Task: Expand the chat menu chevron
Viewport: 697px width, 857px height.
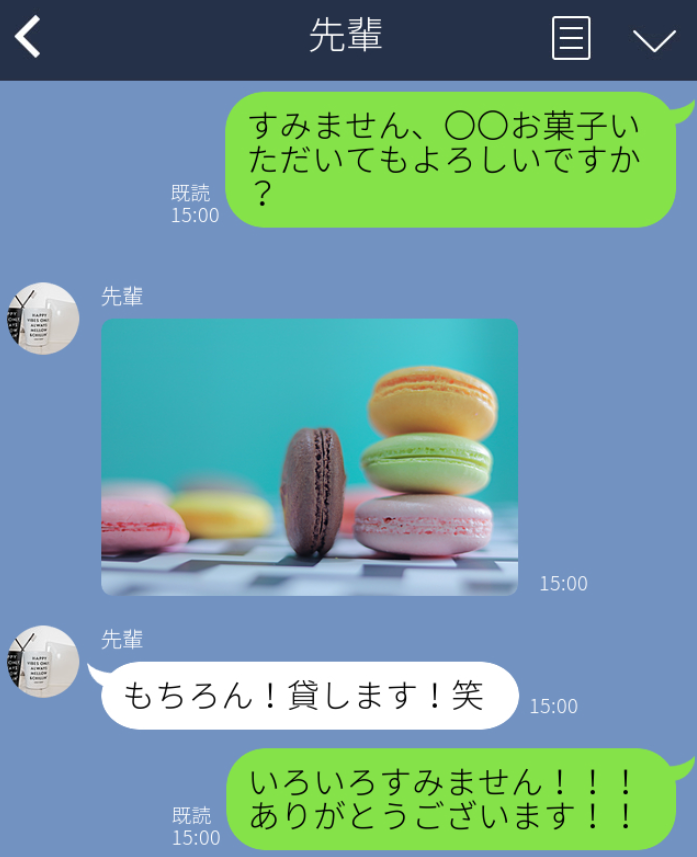Action: [x=654, y=40]
